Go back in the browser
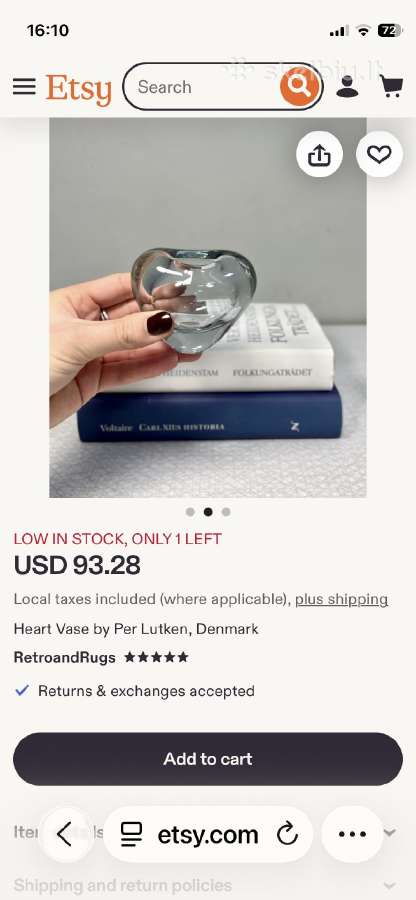 pyautogui.click(x=65, y=835)
